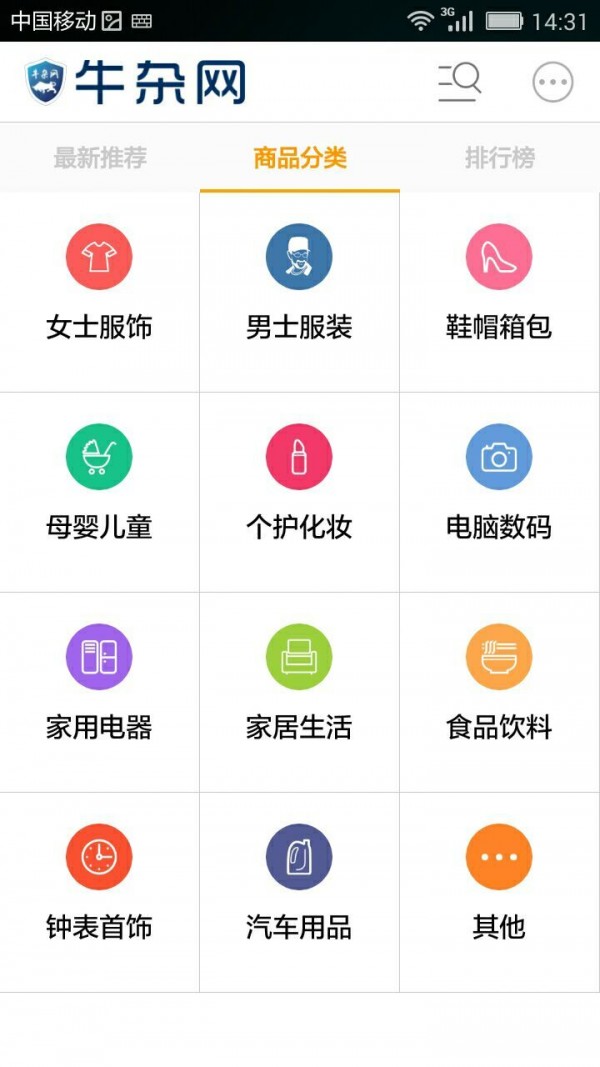Viewport: 600px width, 1067px height.
Task: Open the 男士服装 category
Action: [299, 290]
